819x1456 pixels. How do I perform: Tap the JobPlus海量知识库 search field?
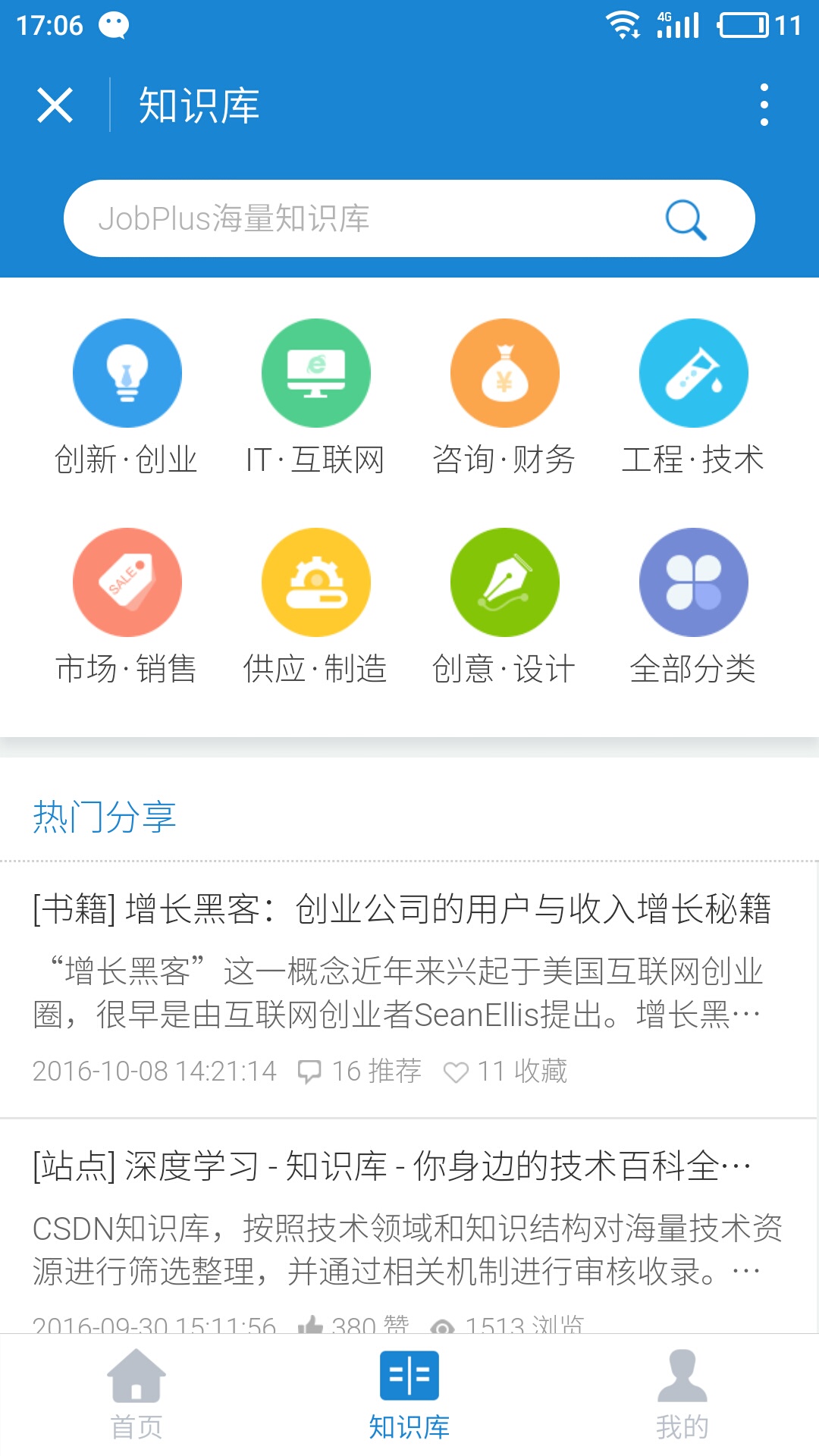tap(409, 218)
